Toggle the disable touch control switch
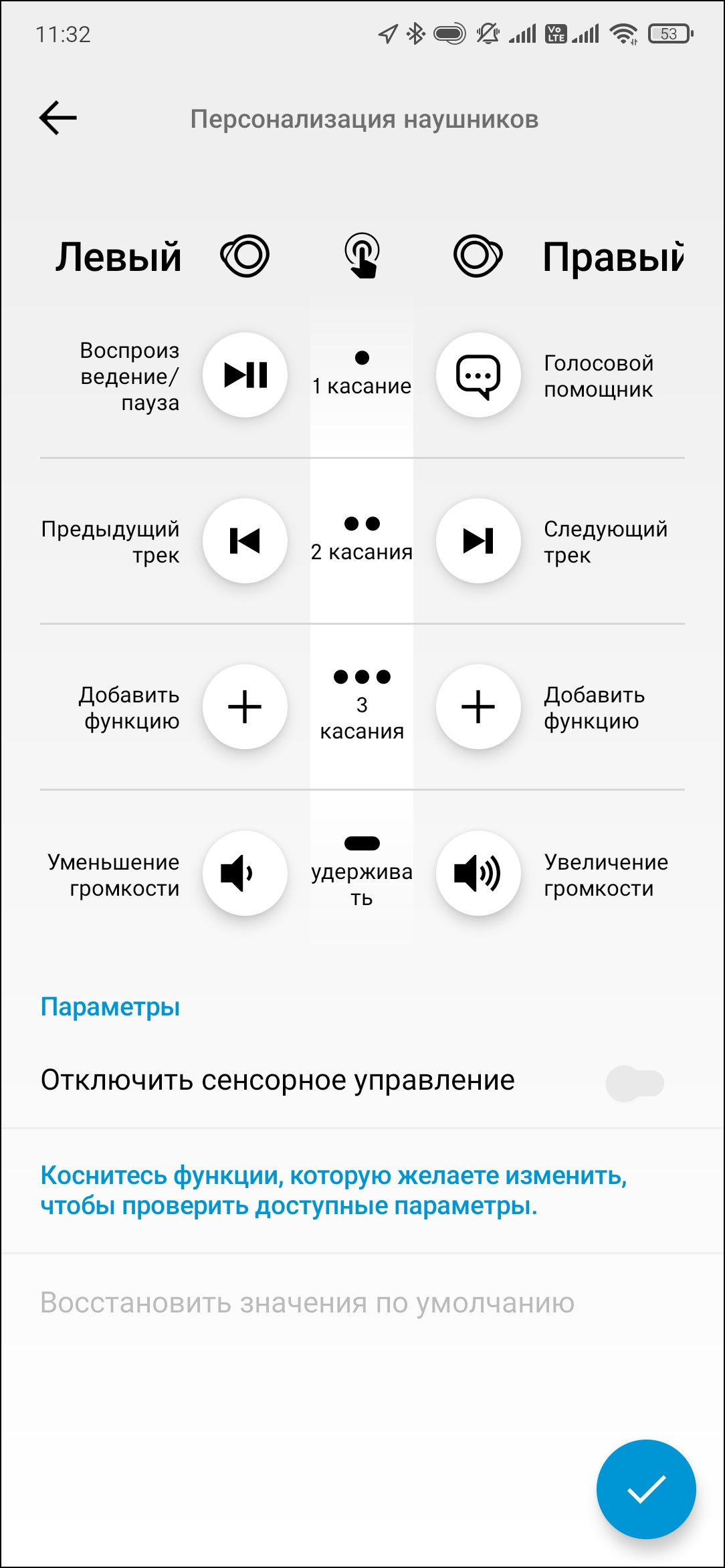The height and width of the screenshot is (1568, 725). pos(634,1083)
